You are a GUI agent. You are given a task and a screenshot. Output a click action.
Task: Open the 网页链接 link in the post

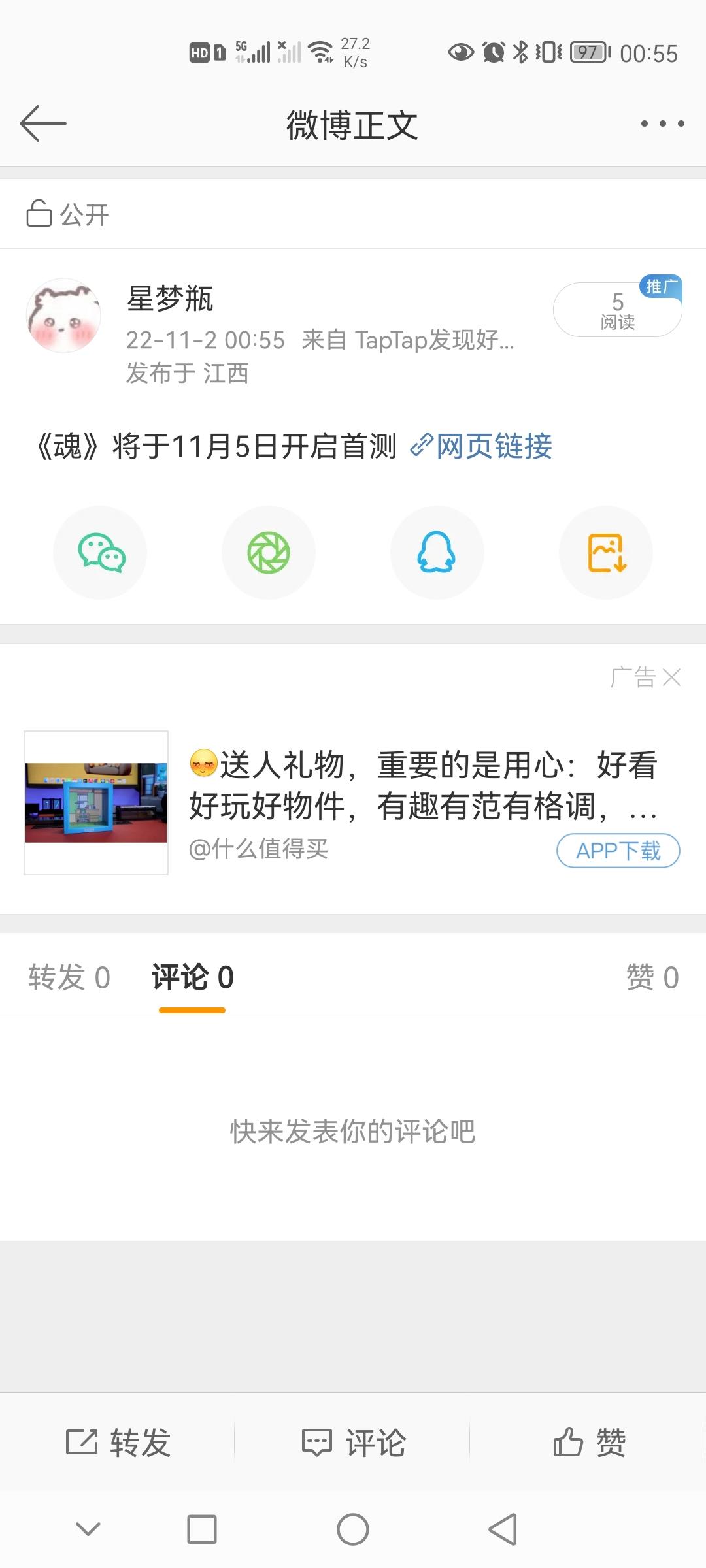point(482,447)
